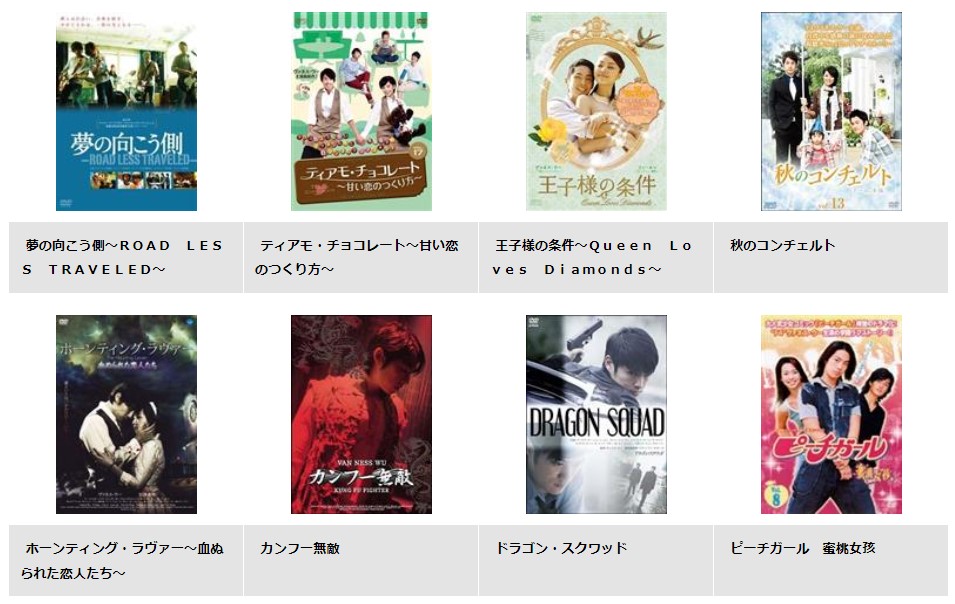The width and height of the screenshot is (955, 604).
Task: View the ピーチガール 蜜桃女孩 cover
Action: 831,414
